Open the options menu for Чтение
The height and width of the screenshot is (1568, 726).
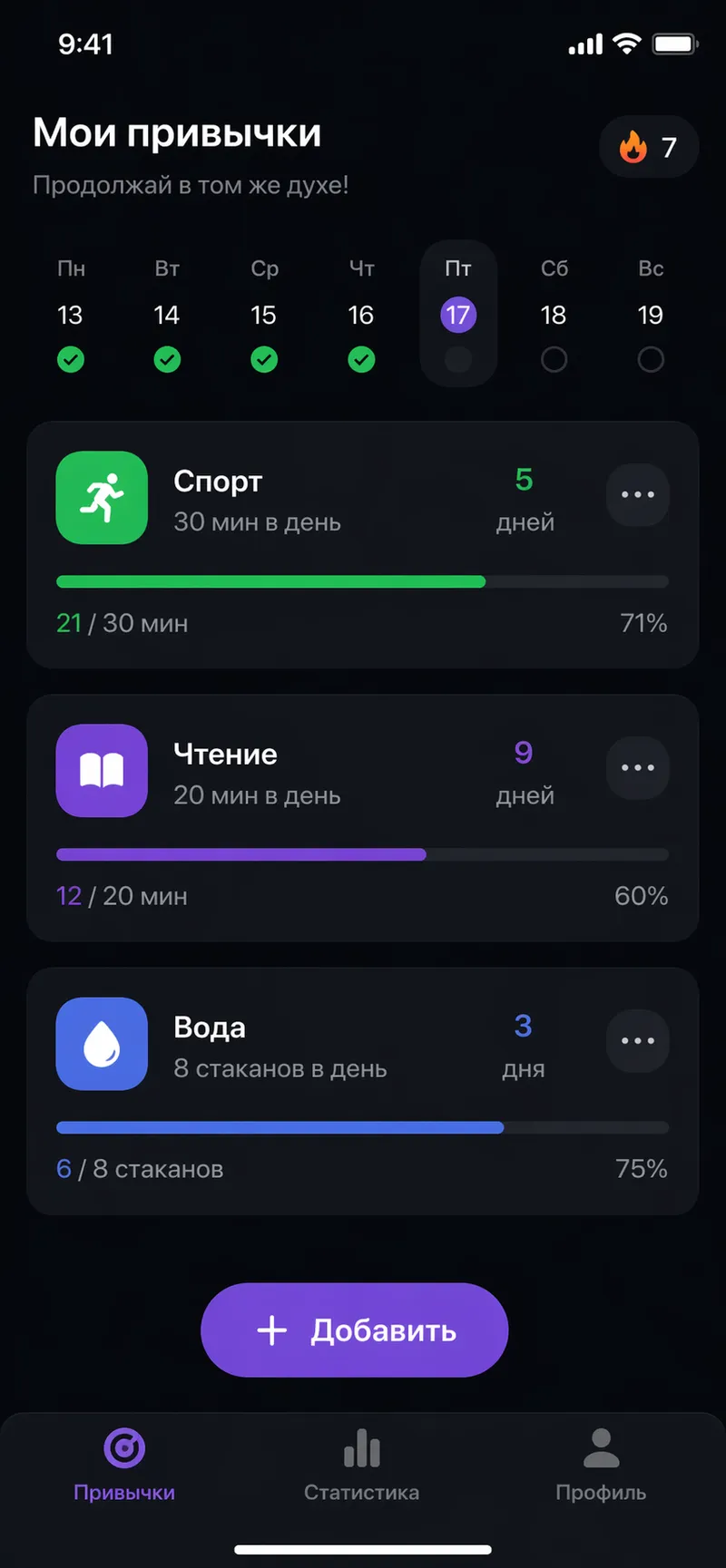[637, 768]
